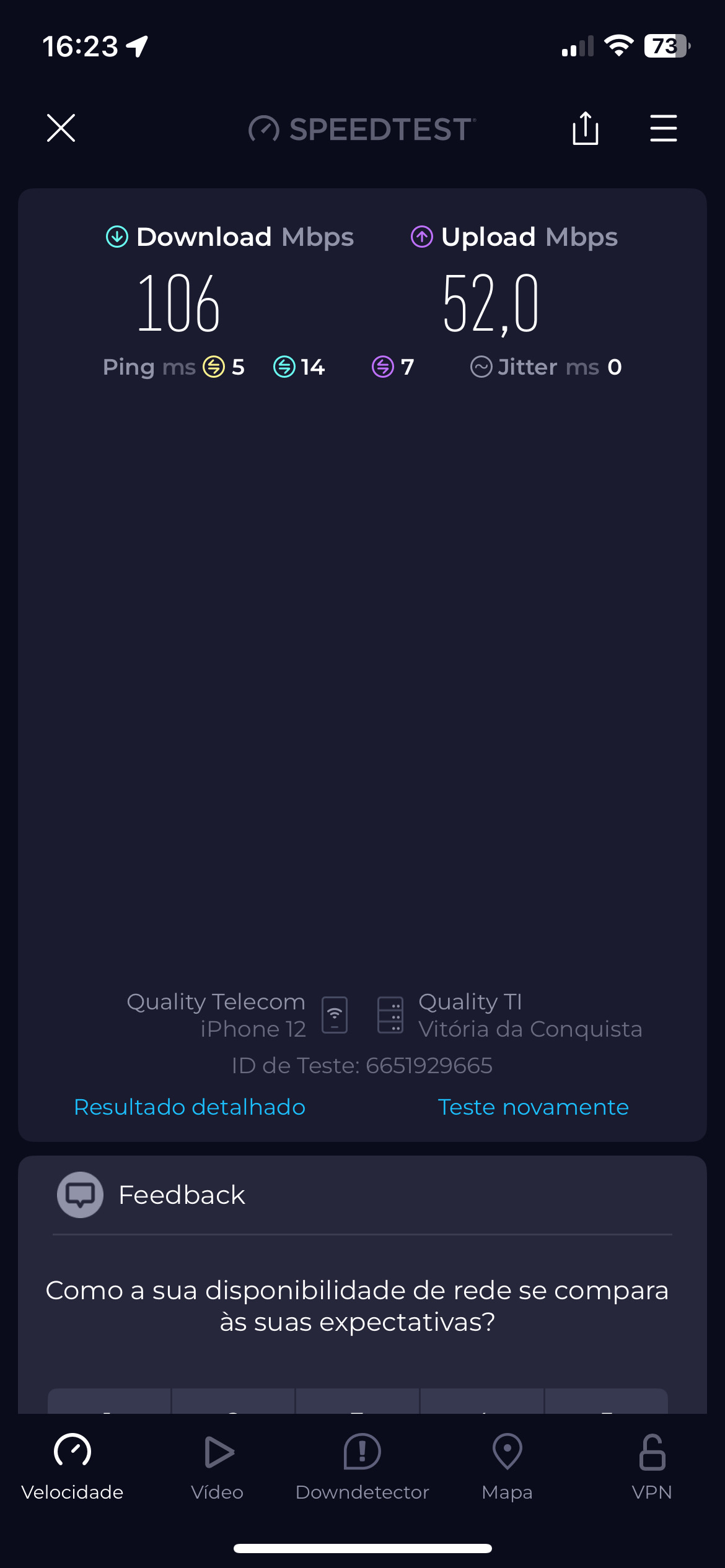Open Resultado detalhado link
Image resolution: width=725 pixels, height=1568 pixels.
pyautogui.click(x=190, y=1107)
